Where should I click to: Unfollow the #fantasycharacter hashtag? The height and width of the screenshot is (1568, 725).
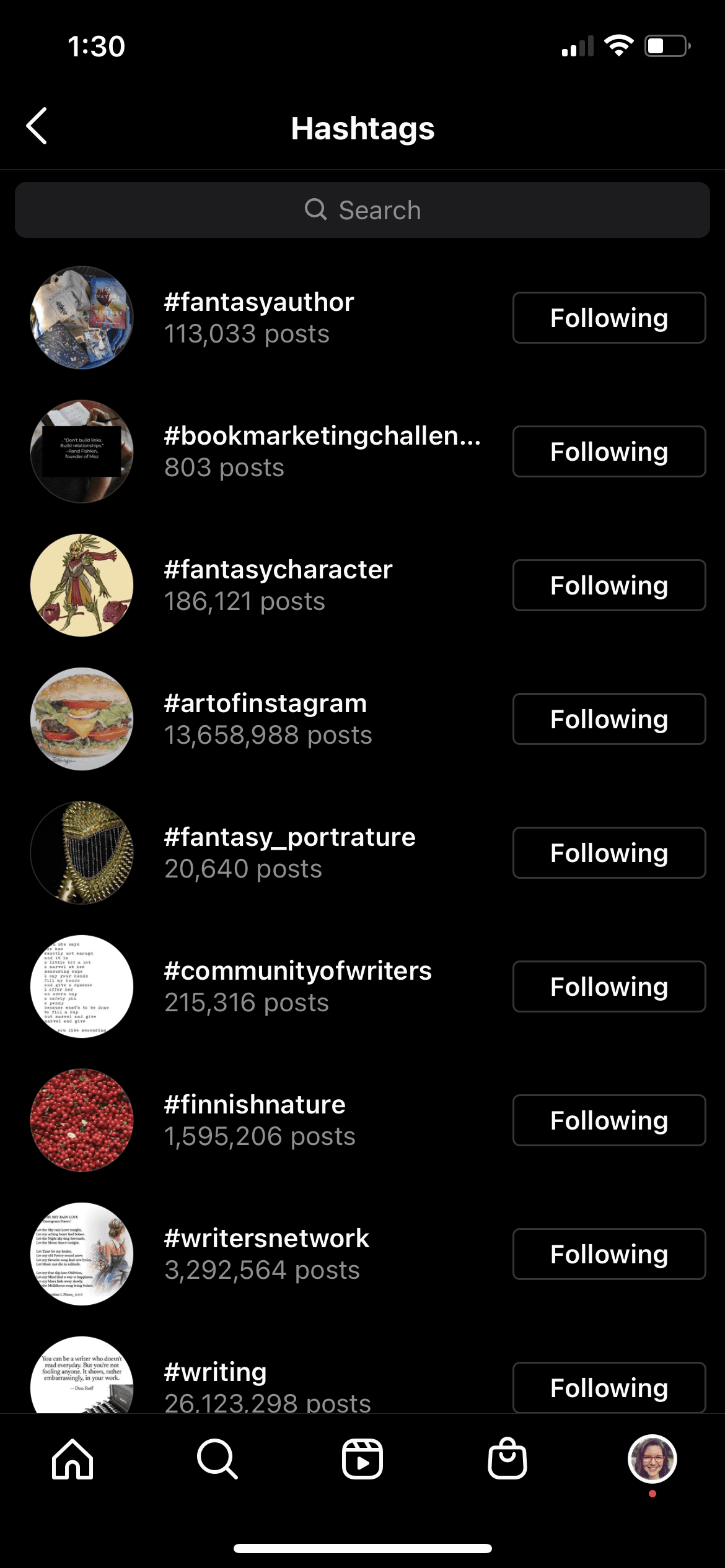[609, 585]
